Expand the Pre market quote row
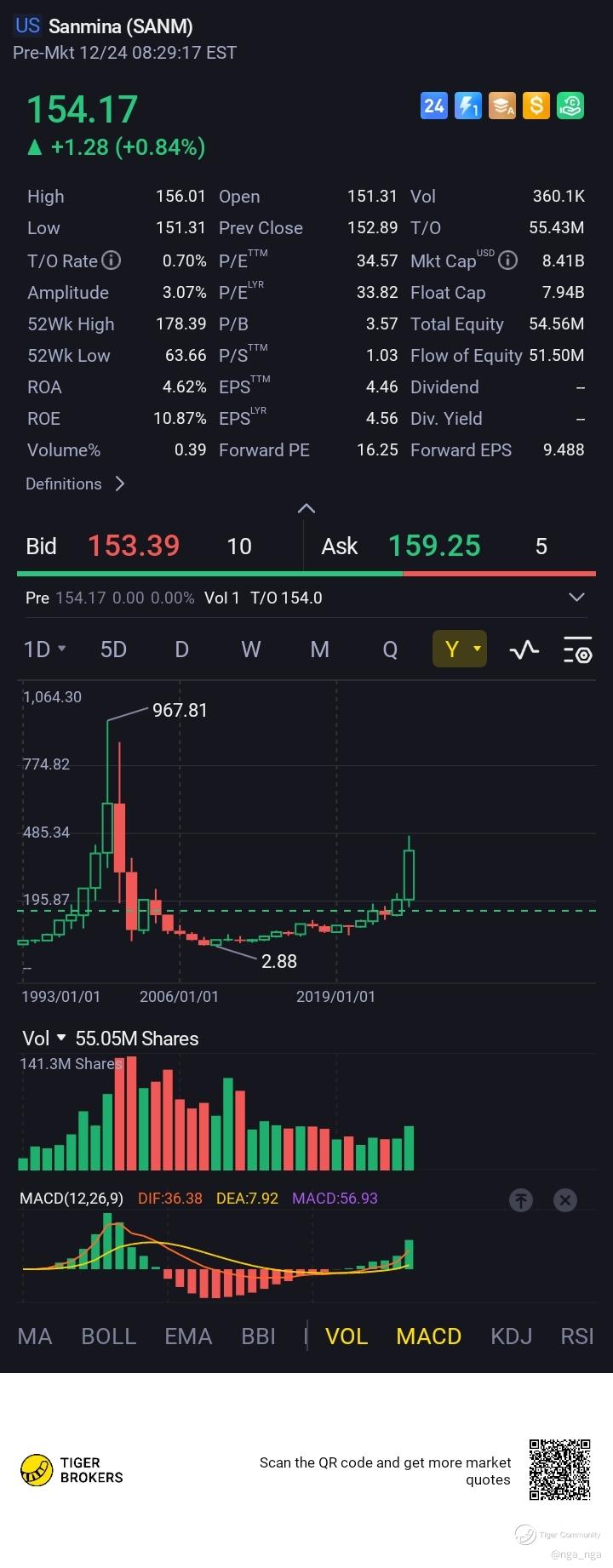613x1568 pixels. [576, 598]
